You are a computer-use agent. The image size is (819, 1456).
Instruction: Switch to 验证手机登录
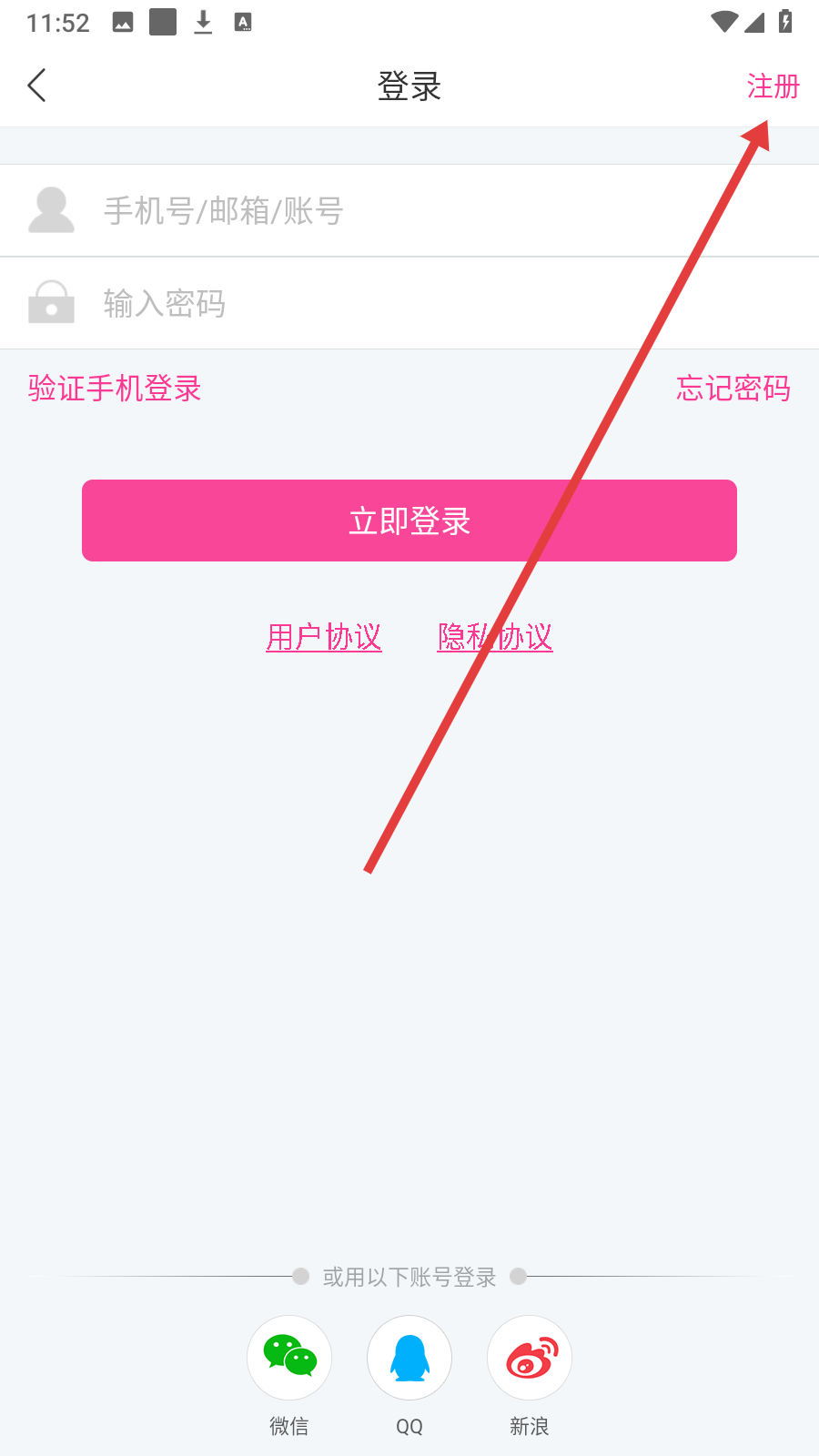(115, 389)
